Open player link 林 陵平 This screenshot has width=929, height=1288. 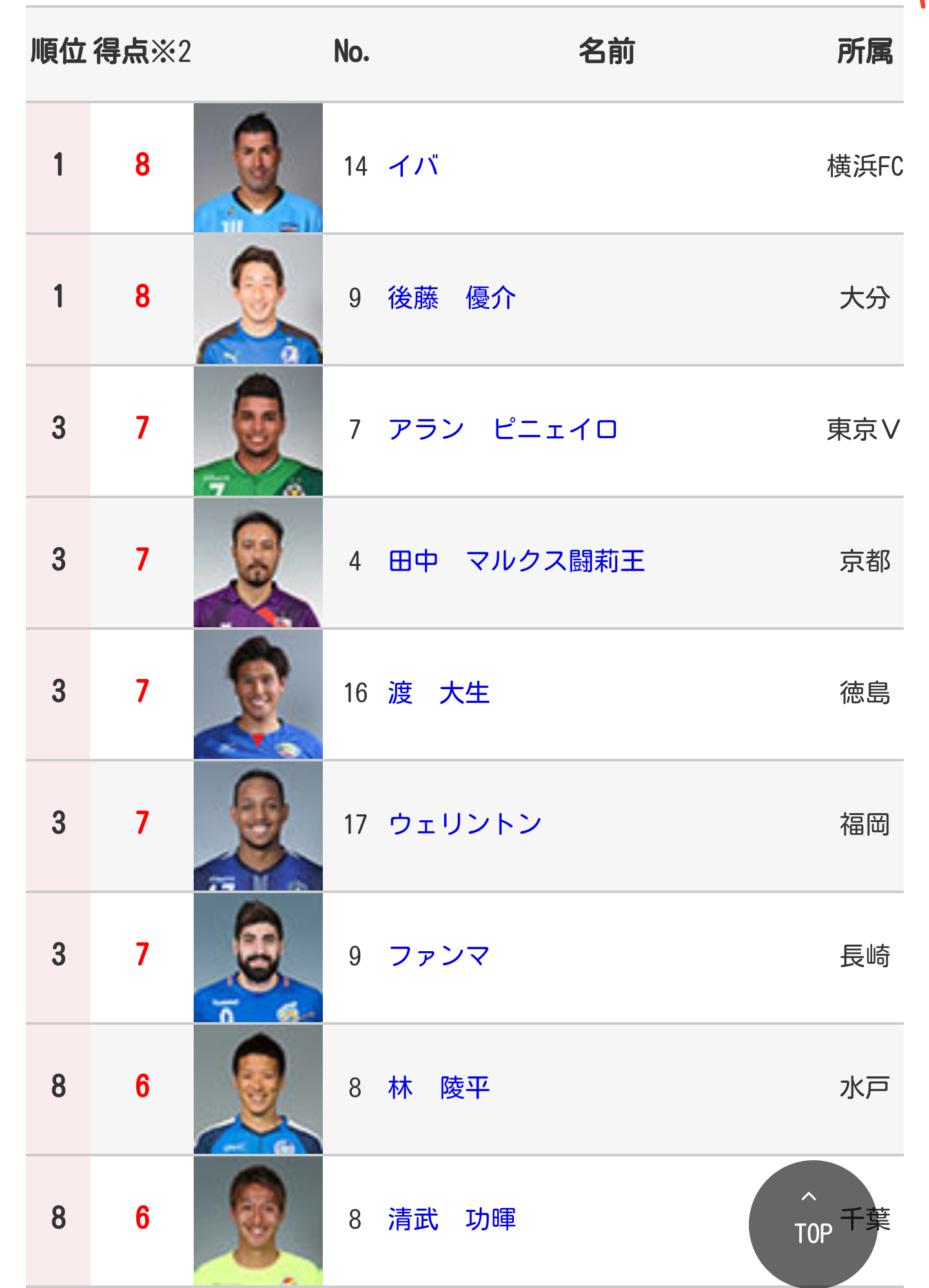(439, 1088)
